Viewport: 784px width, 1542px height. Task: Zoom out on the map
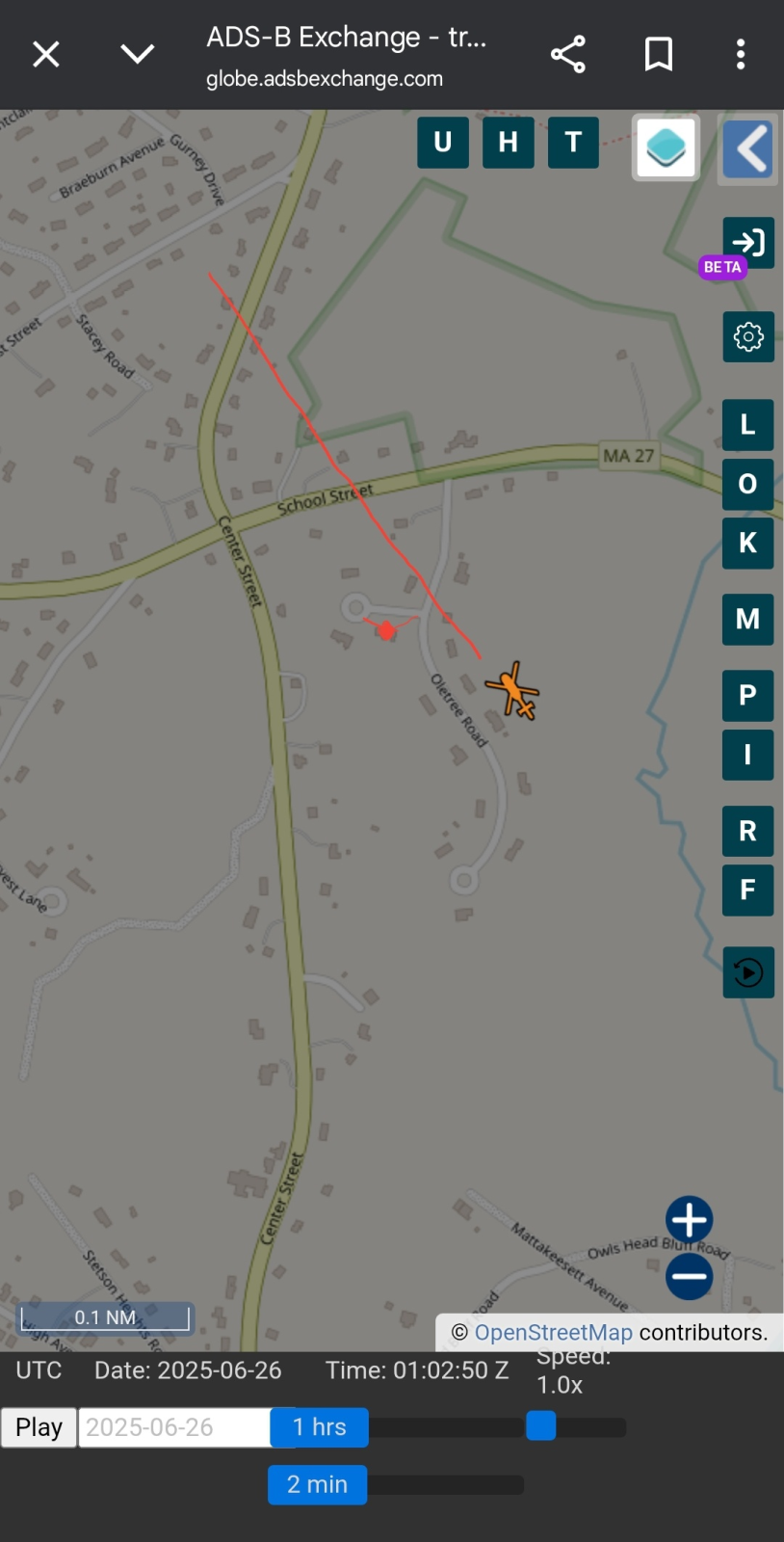[690, 1277]
